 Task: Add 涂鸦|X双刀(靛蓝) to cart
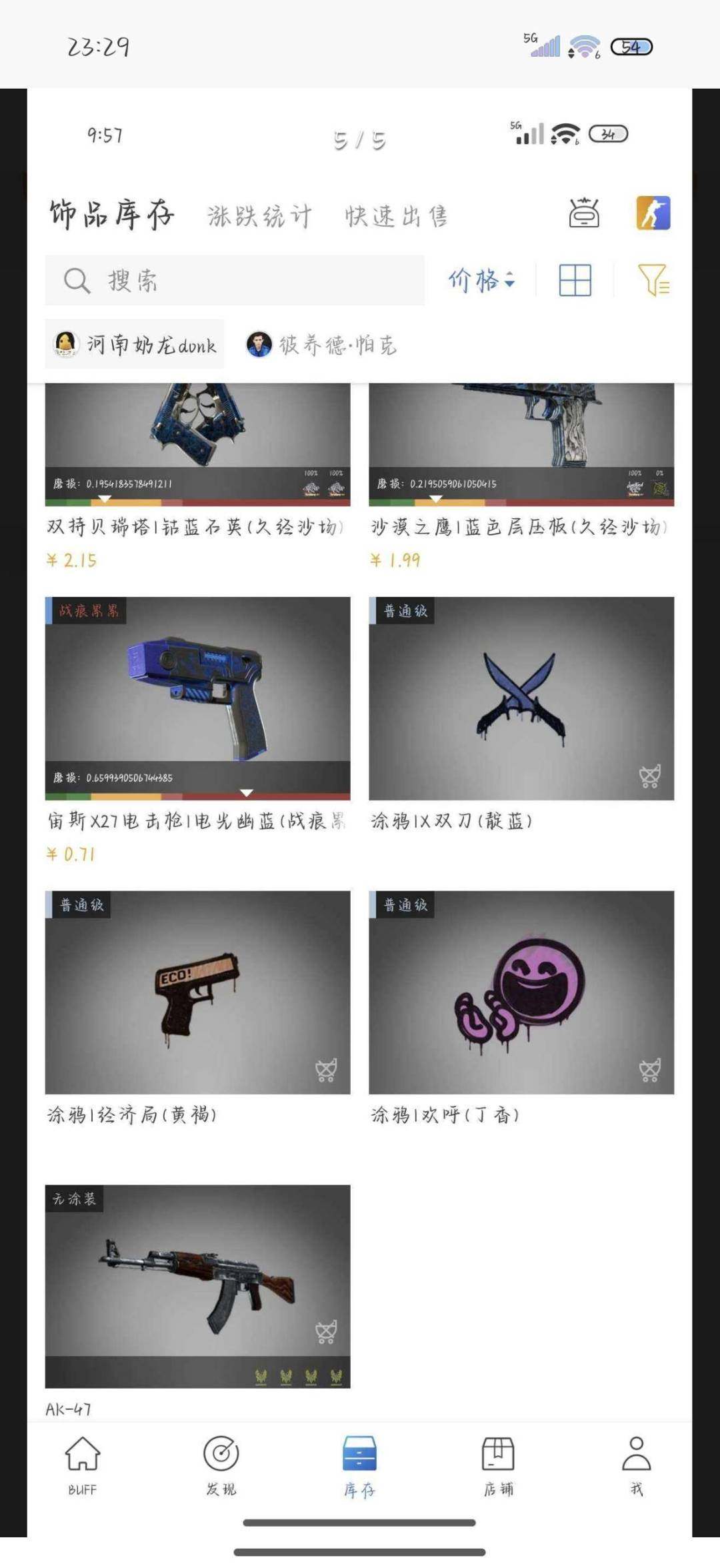tap(650, 773)
